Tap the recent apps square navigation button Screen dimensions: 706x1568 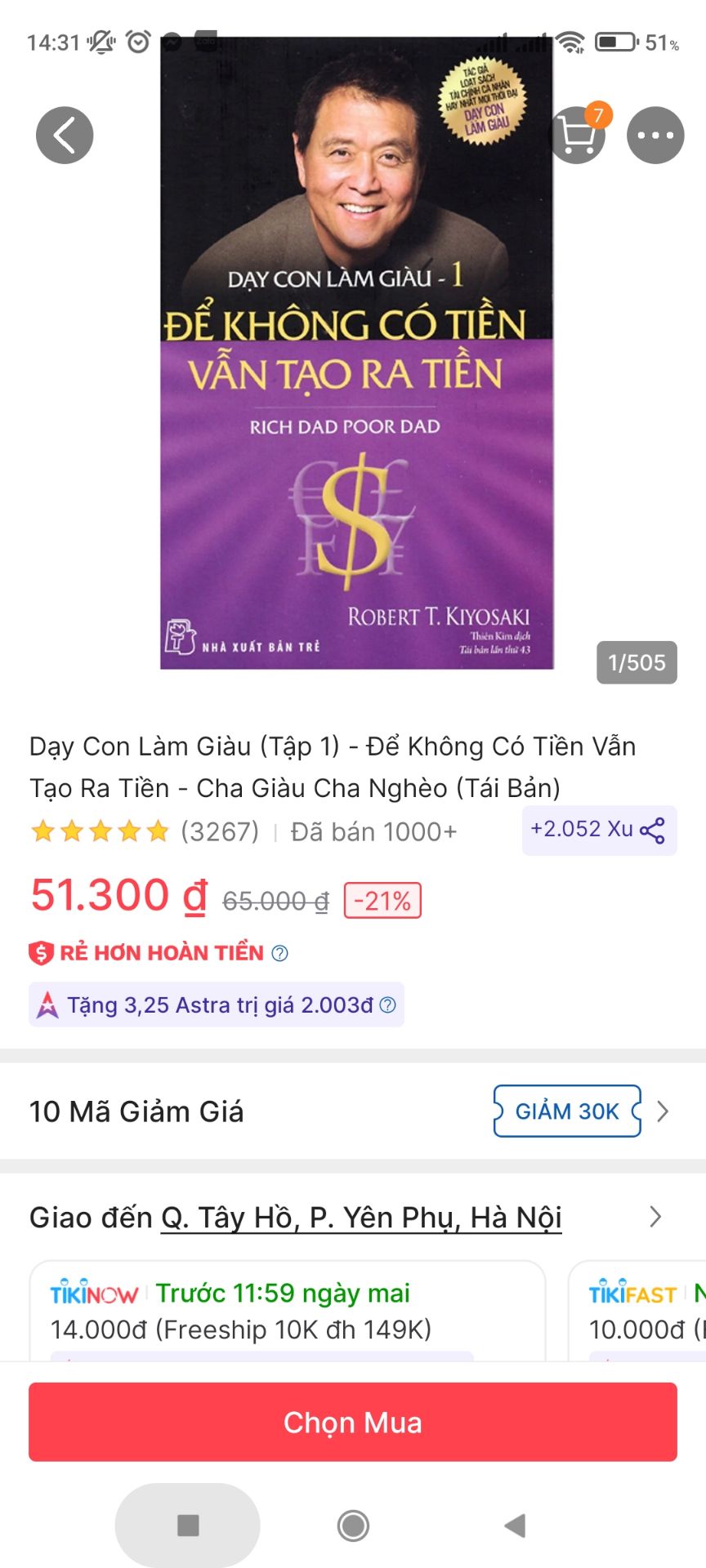click(x=187, y=1526)
